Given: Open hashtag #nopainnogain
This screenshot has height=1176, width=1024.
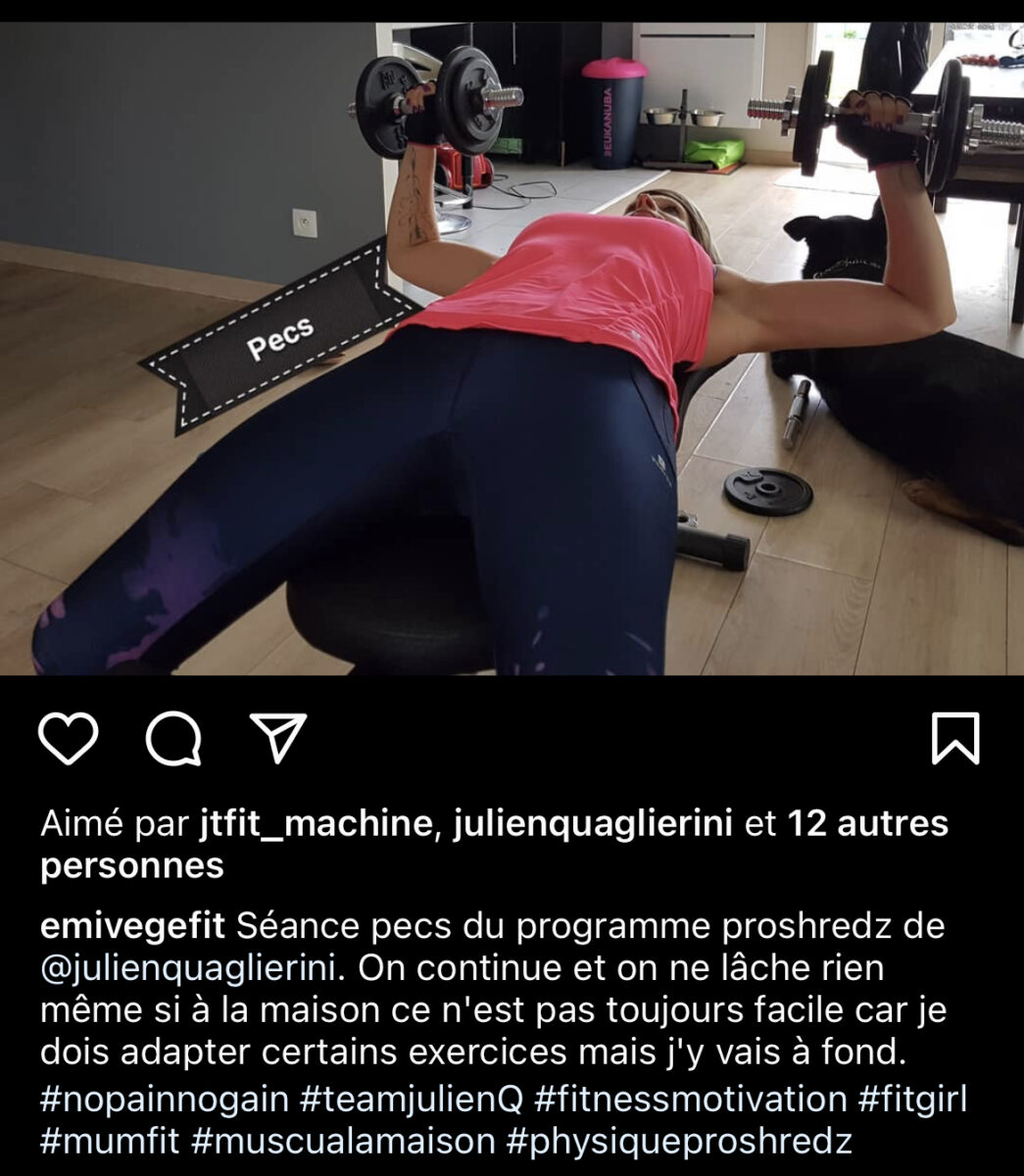Looking at the screenshot, I should coord(165,1099).
